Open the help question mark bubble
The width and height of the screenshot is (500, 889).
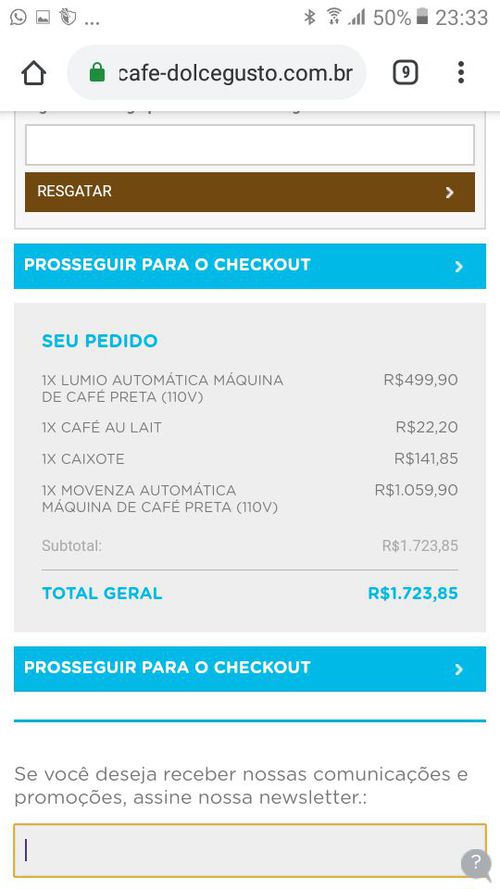pyautogui.click(x=476, y=863)
